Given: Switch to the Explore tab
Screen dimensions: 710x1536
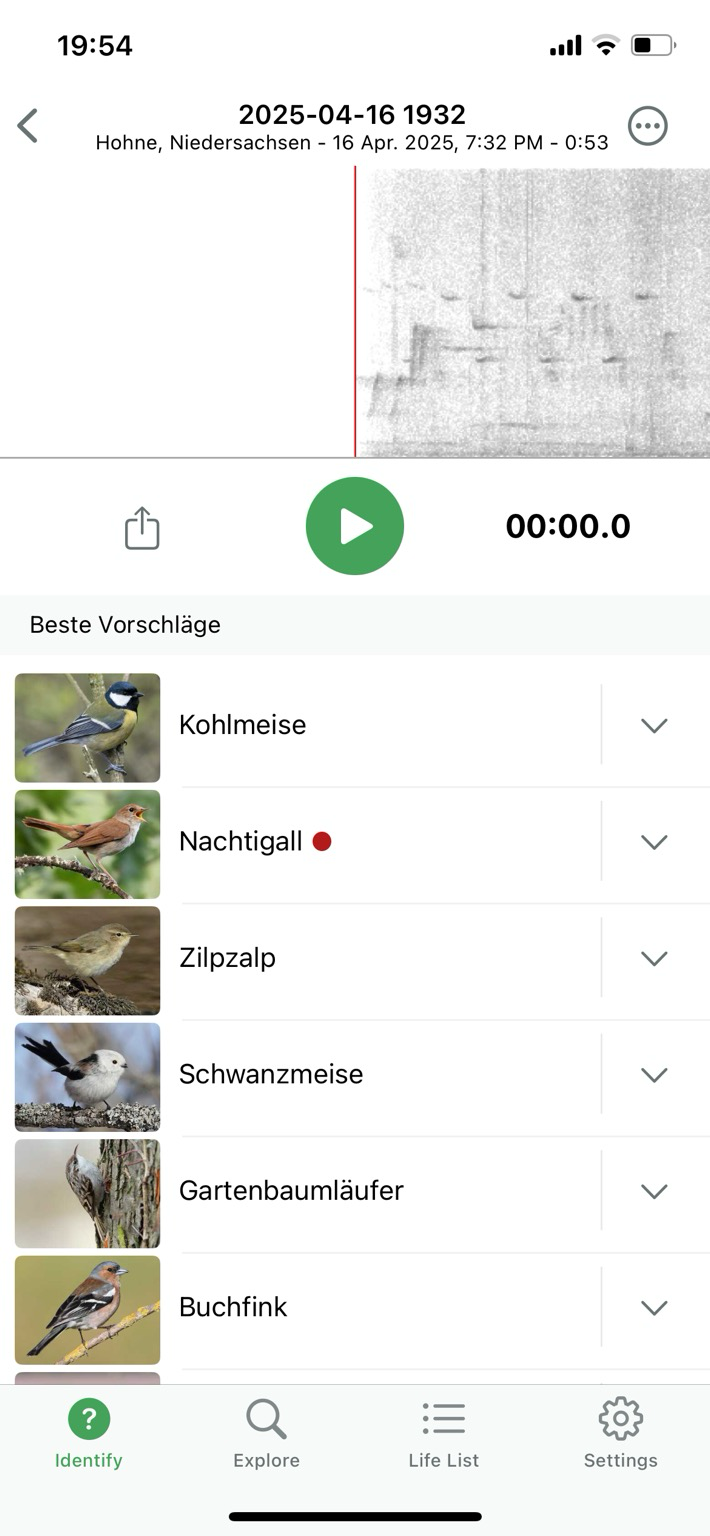Looking at the screenshot, I should (x=266, y=1434).
